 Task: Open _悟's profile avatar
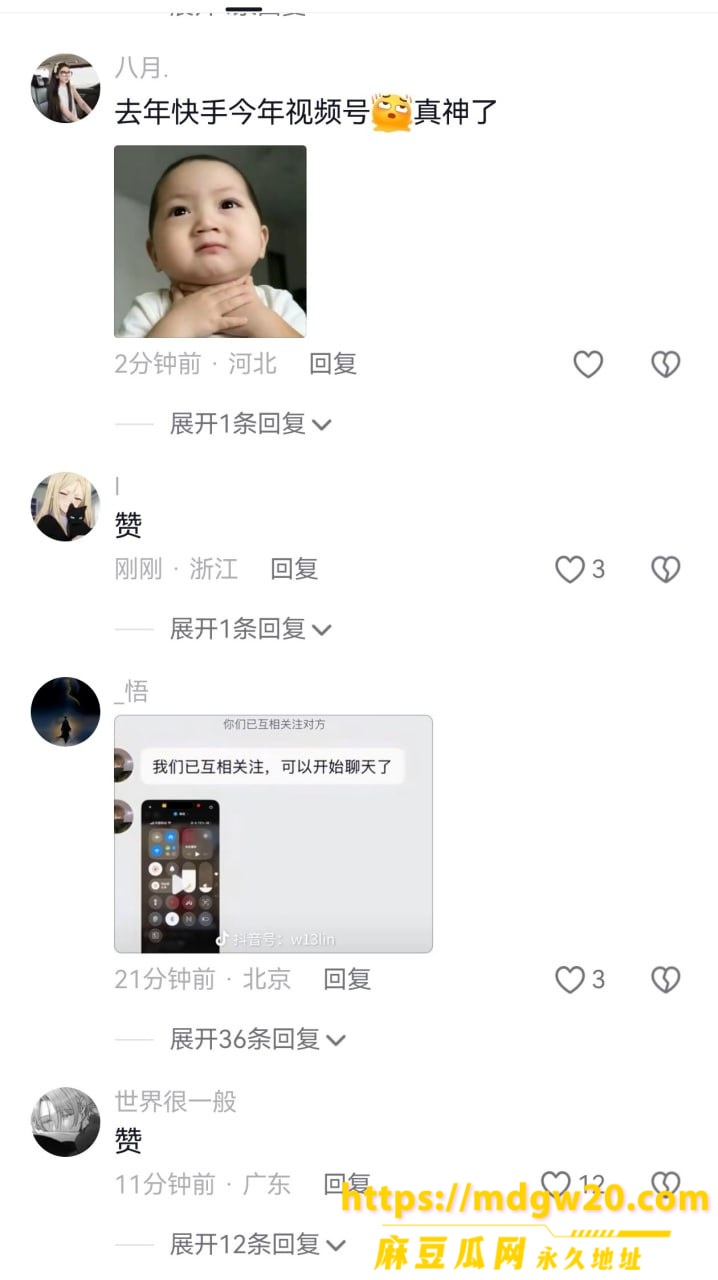[66, 712]
